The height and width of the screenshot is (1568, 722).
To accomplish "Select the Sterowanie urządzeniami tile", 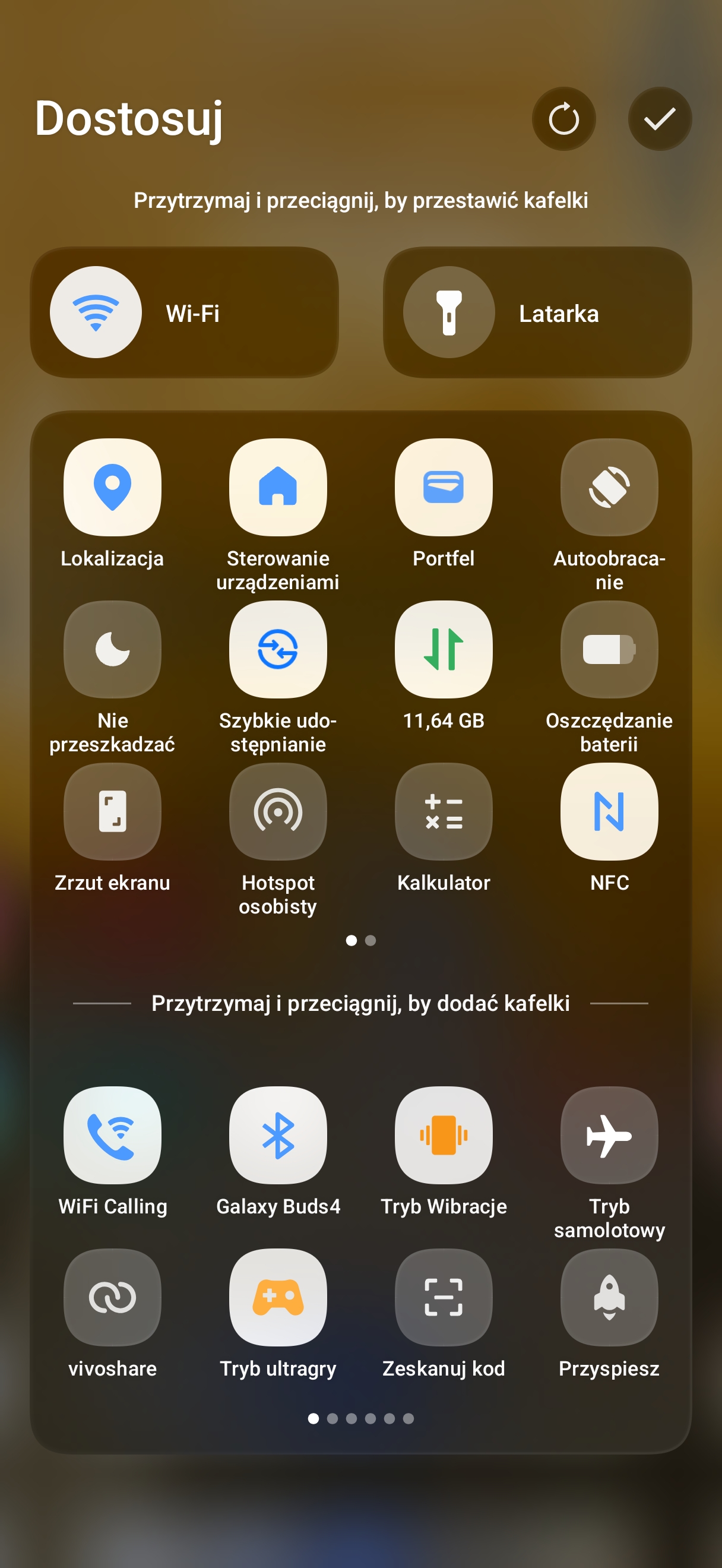I will point(278,488).
